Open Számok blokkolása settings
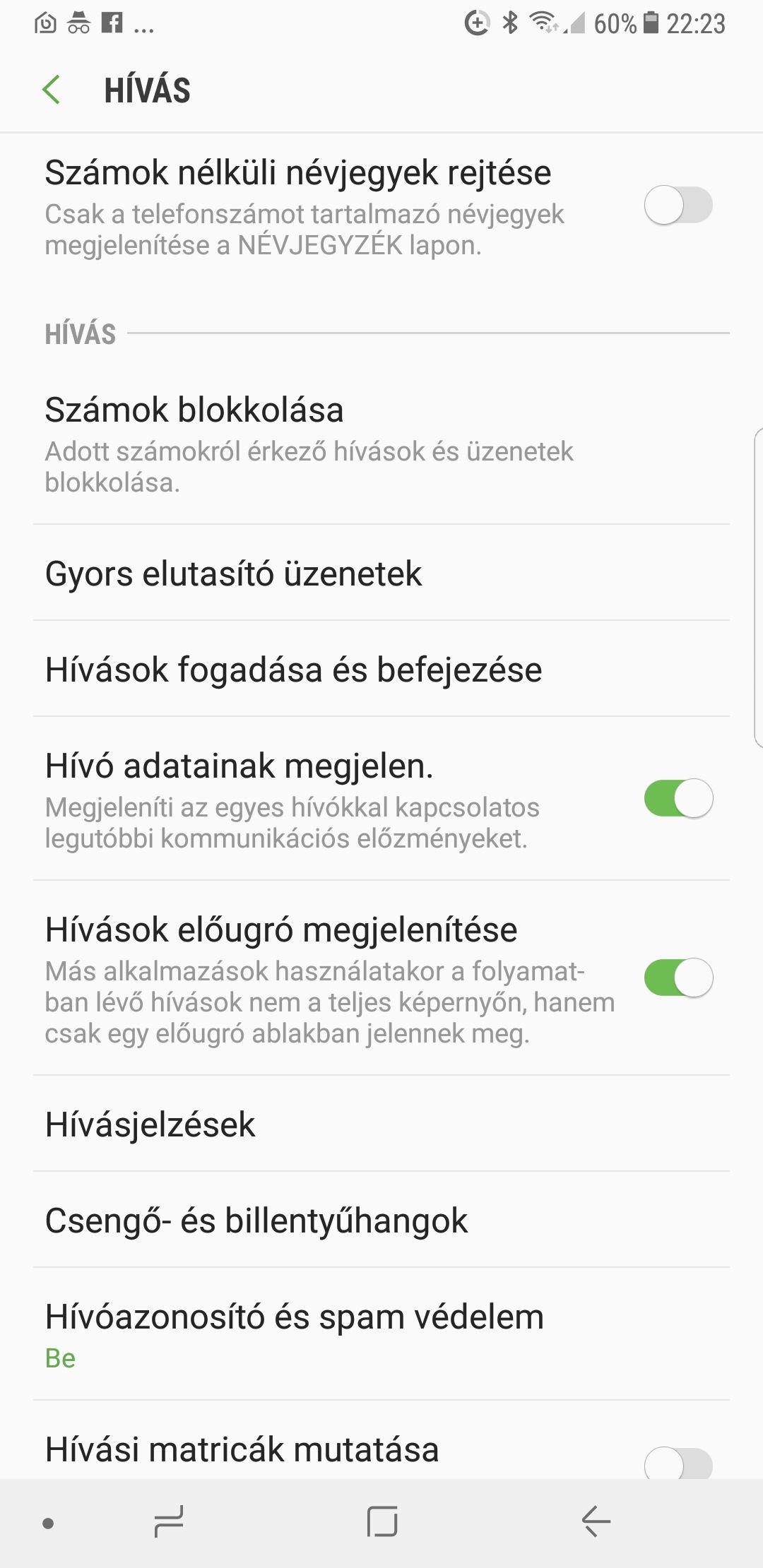 pyautogui.click(x=381, y=444)
